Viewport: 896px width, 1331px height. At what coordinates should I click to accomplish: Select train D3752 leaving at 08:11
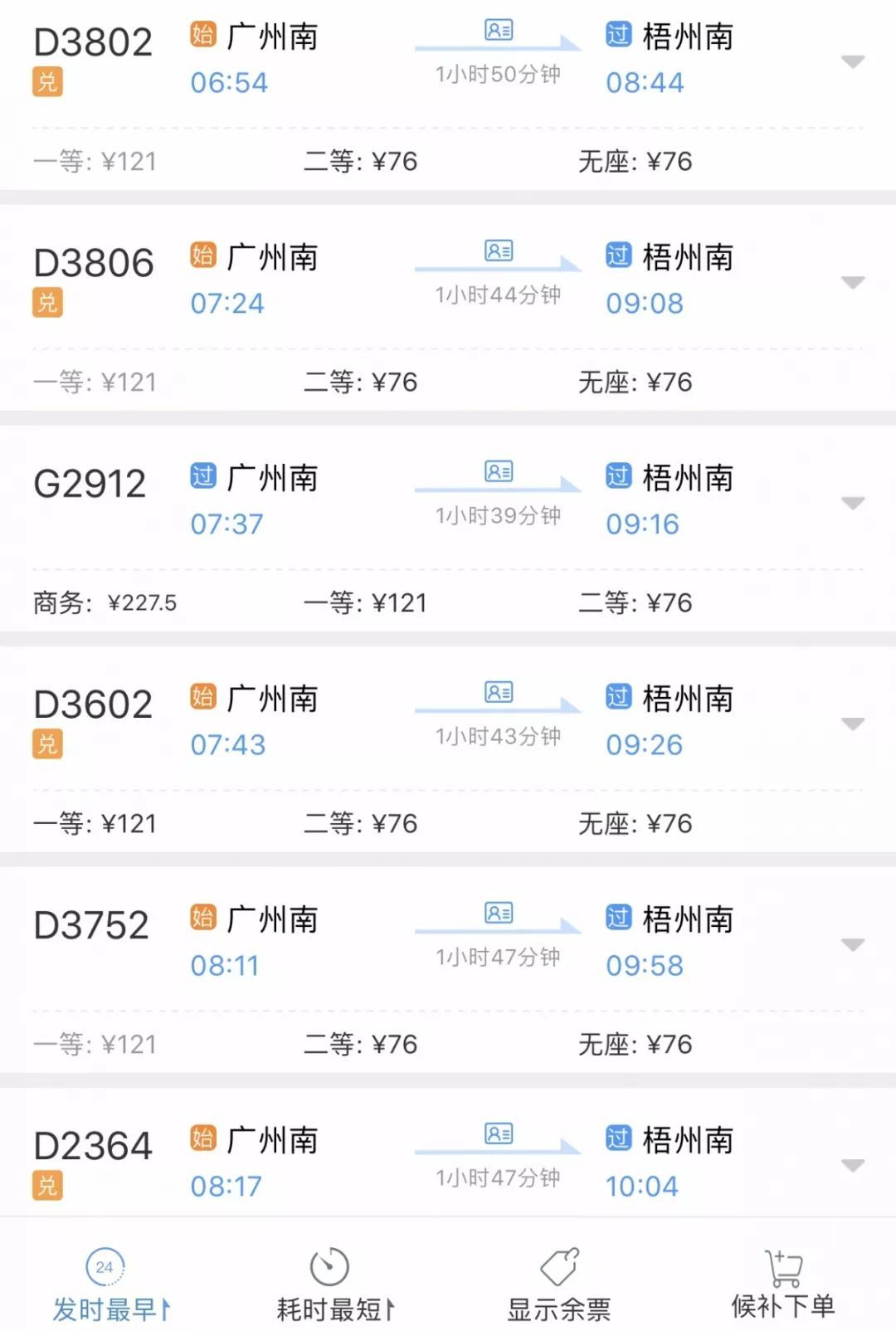pyautogui.click(x=91, y=926)
